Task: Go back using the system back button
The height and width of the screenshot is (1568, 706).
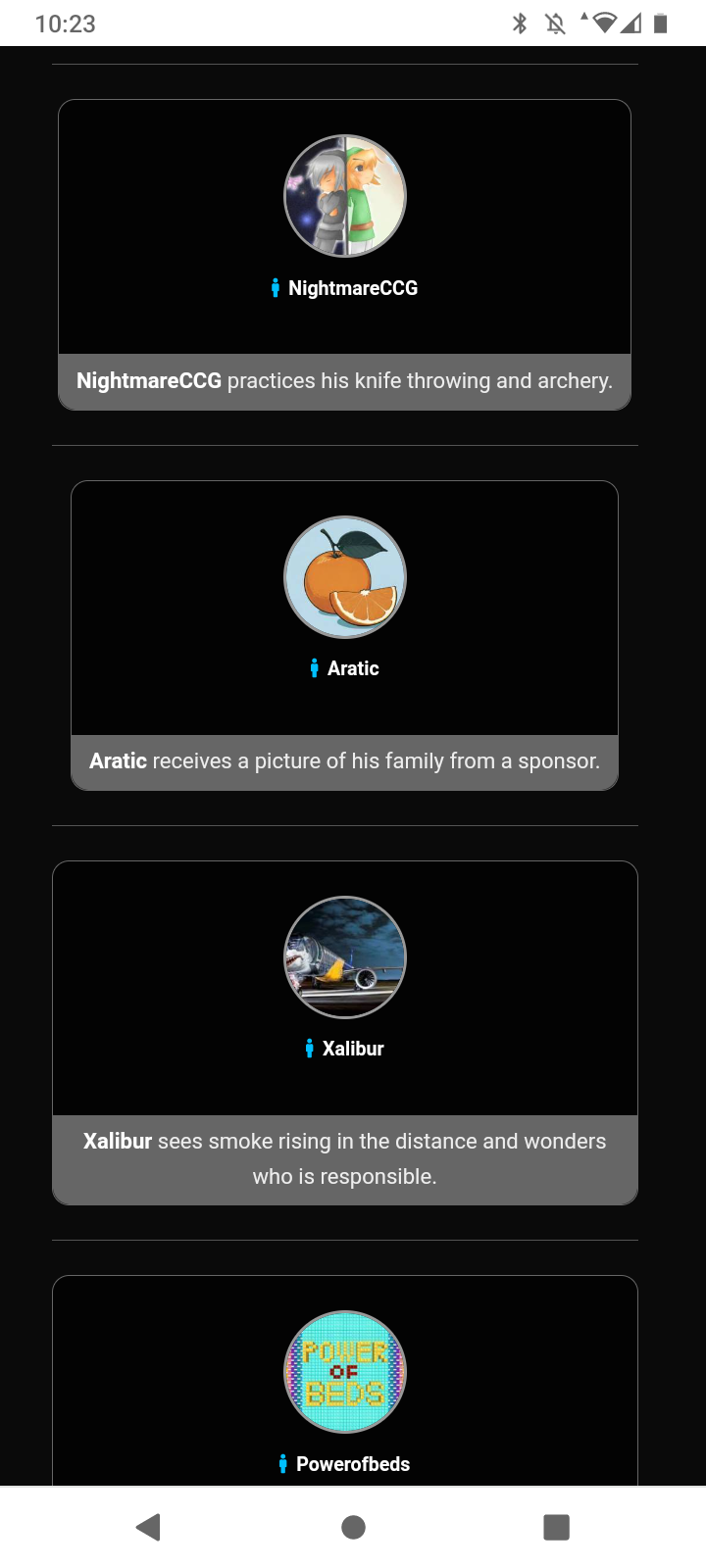Action: [148, 1527]
